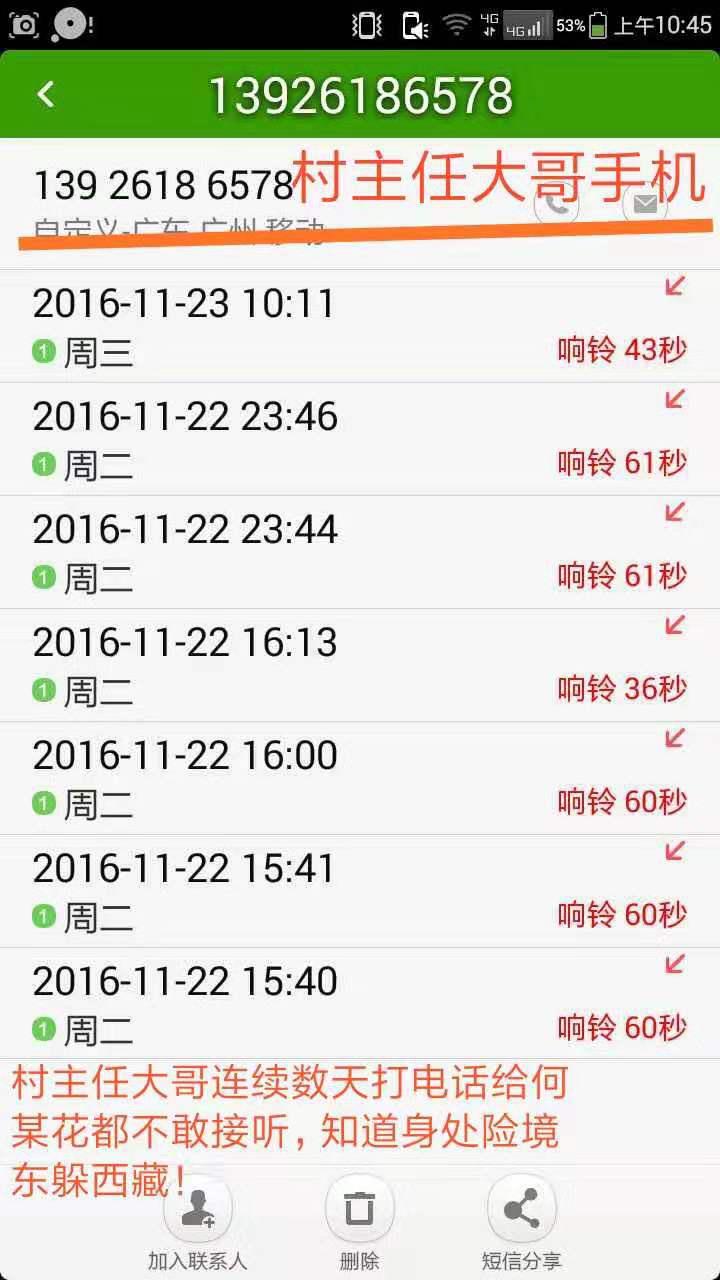Screen dimensions: 720x1280
Task: View the 2016-11-22 16:00 call record
Action: [x=360, y=778]
